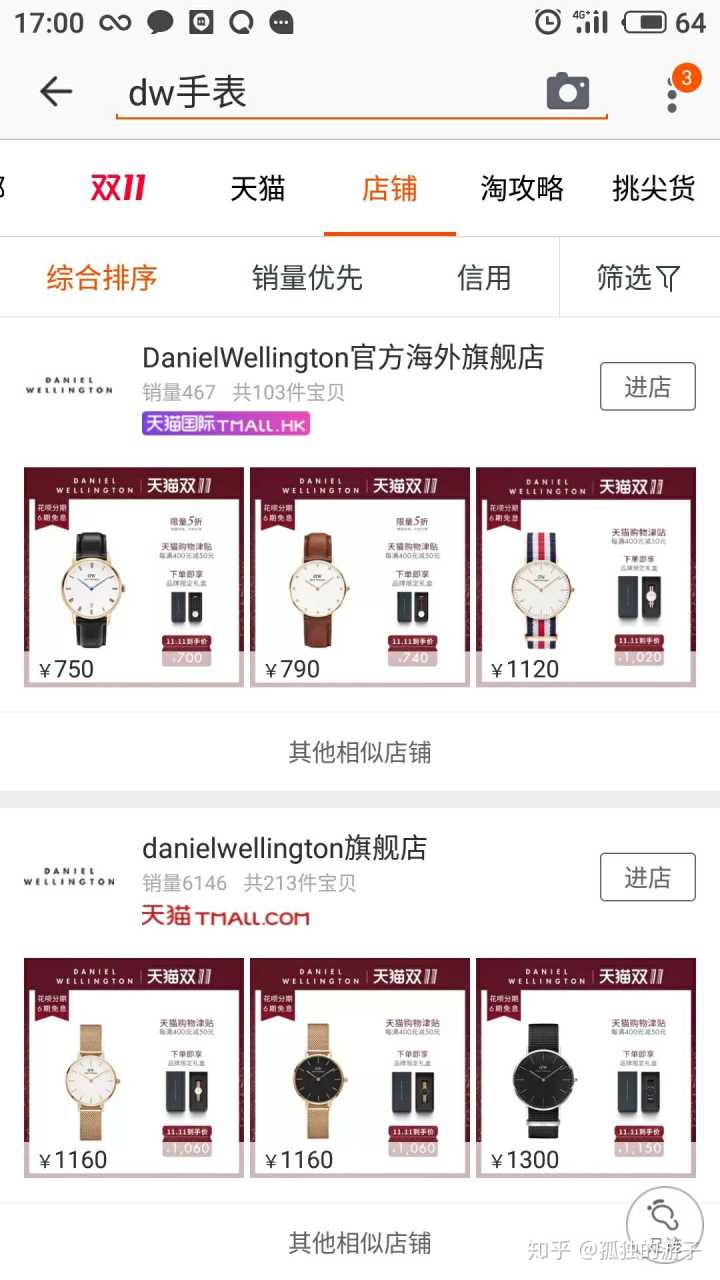Image resolution: width=720 pixels, height=1280 pixels.
Task: Open the ¥1300 black watch product
Action: click(586, 1067)
